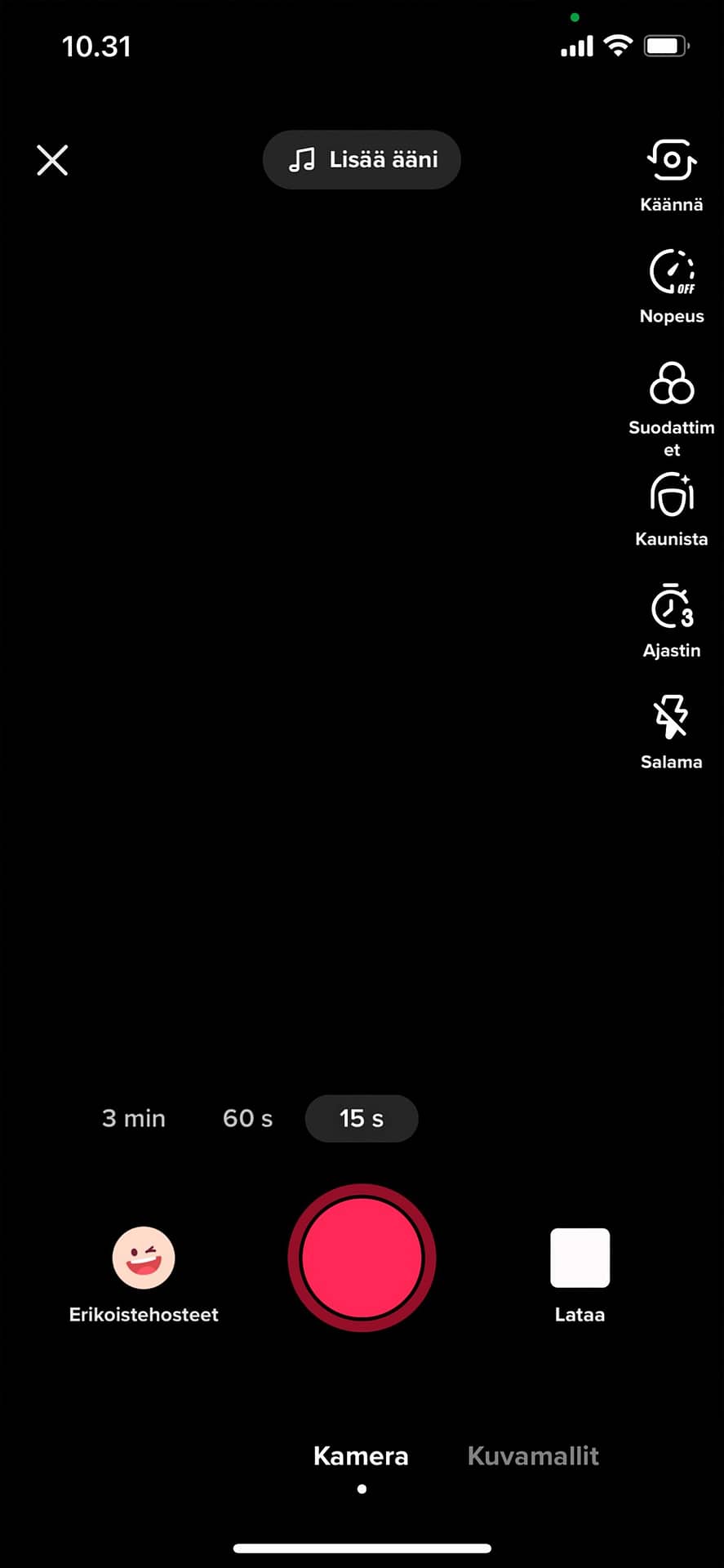Switch to the Kamera tab
Viewport: 724px width, 1568px height.
point(361,1455)
